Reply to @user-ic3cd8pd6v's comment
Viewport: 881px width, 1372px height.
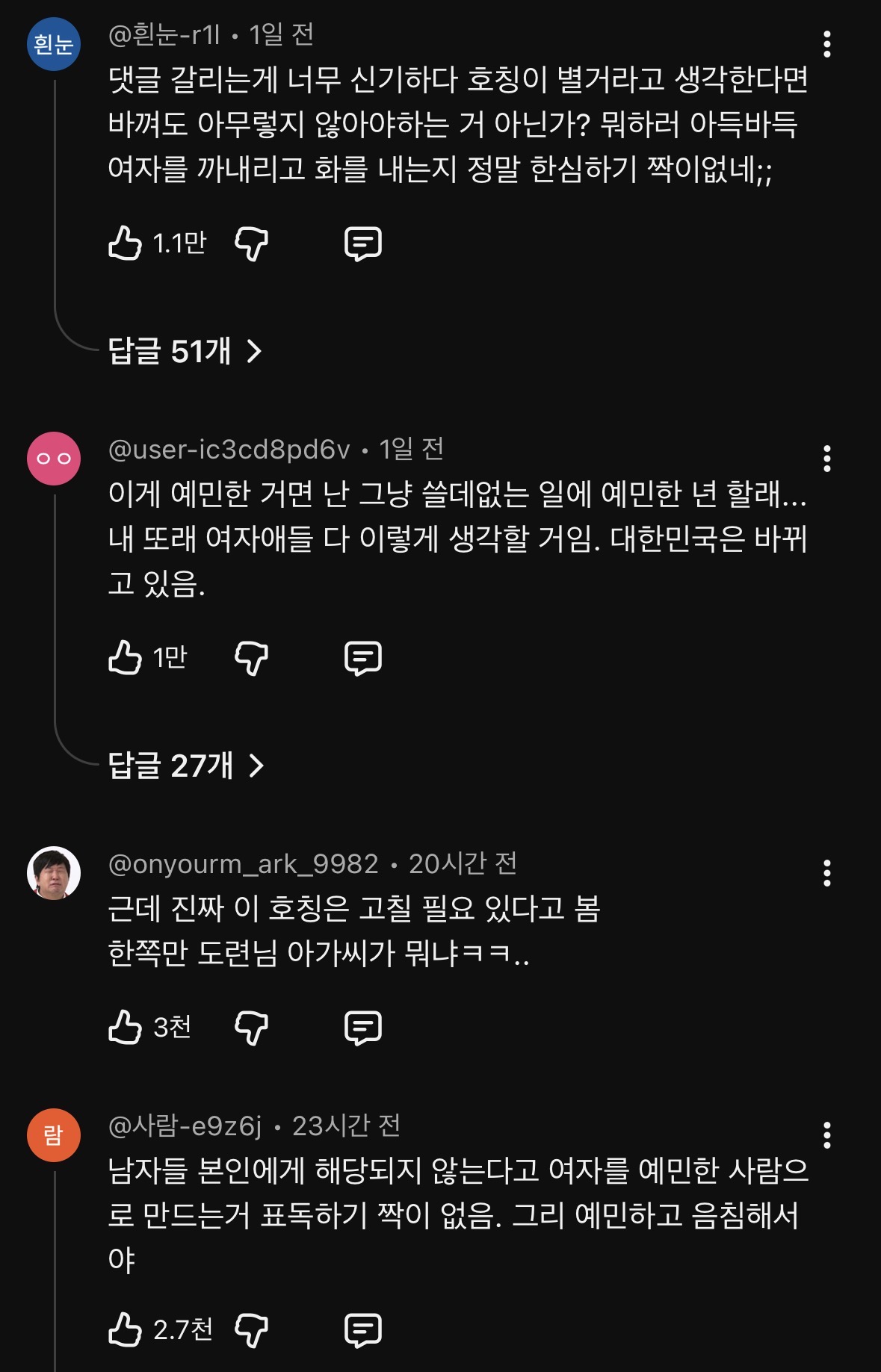pyautogui.click(x=363, y=658)
